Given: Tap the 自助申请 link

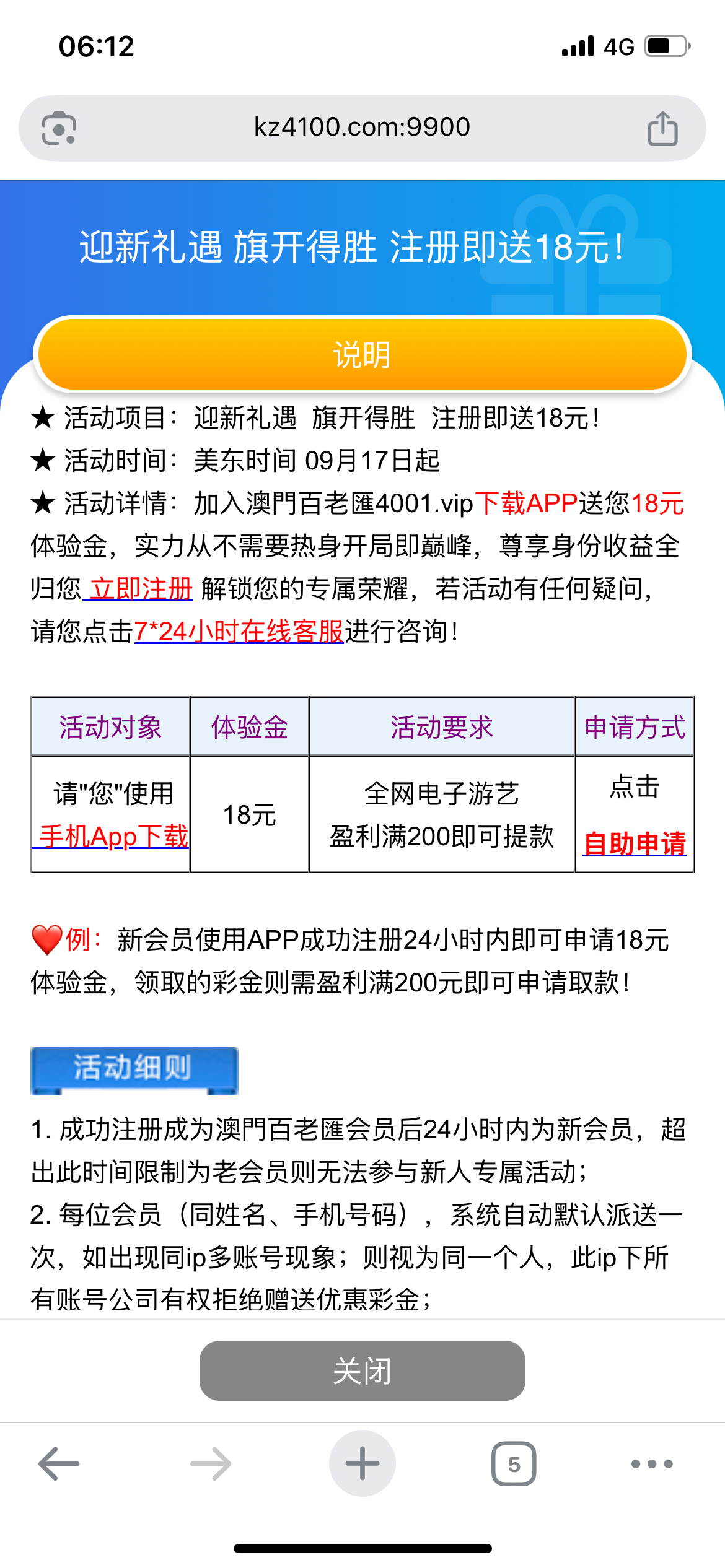Looking at the screenshot, I should [635, 843].
